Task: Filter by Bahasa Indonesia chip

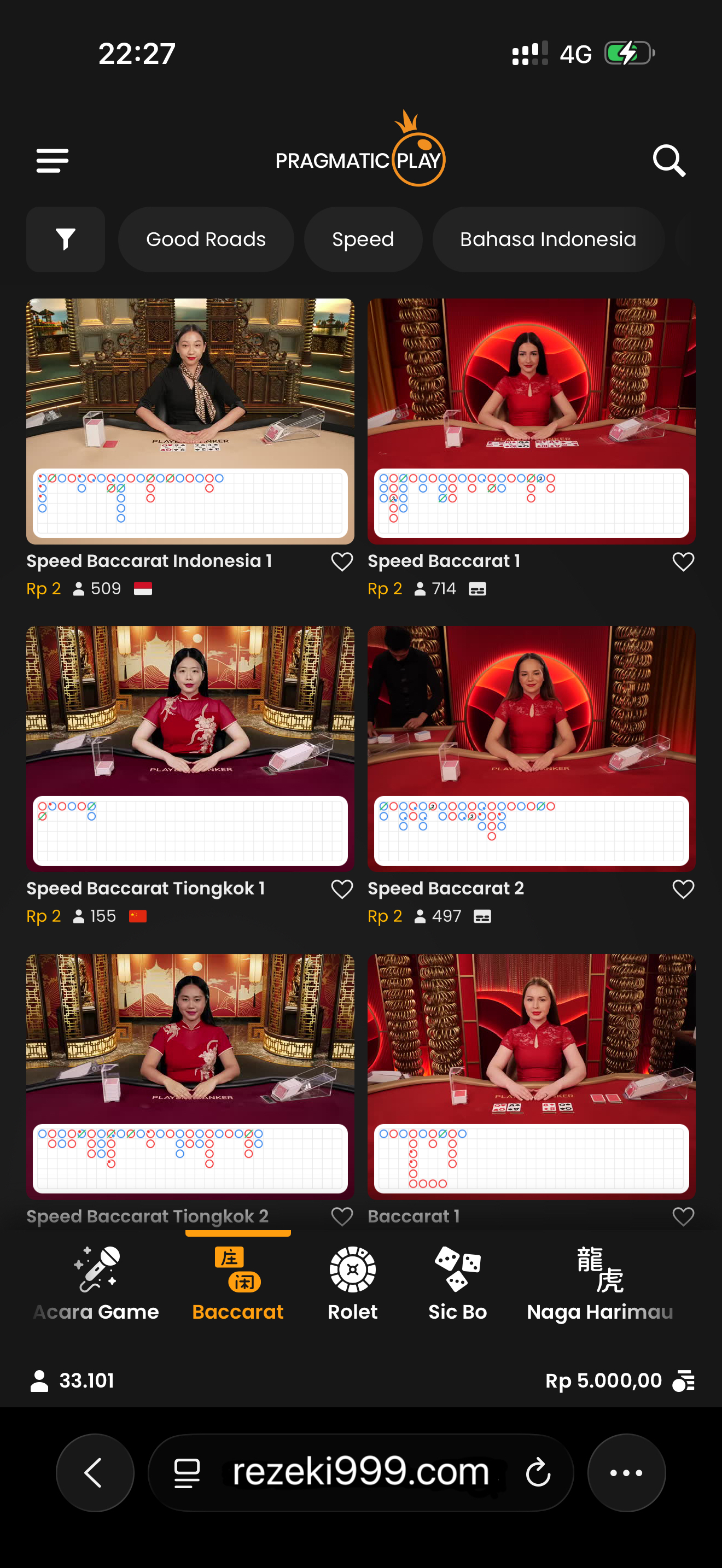Action: (548, 239)
